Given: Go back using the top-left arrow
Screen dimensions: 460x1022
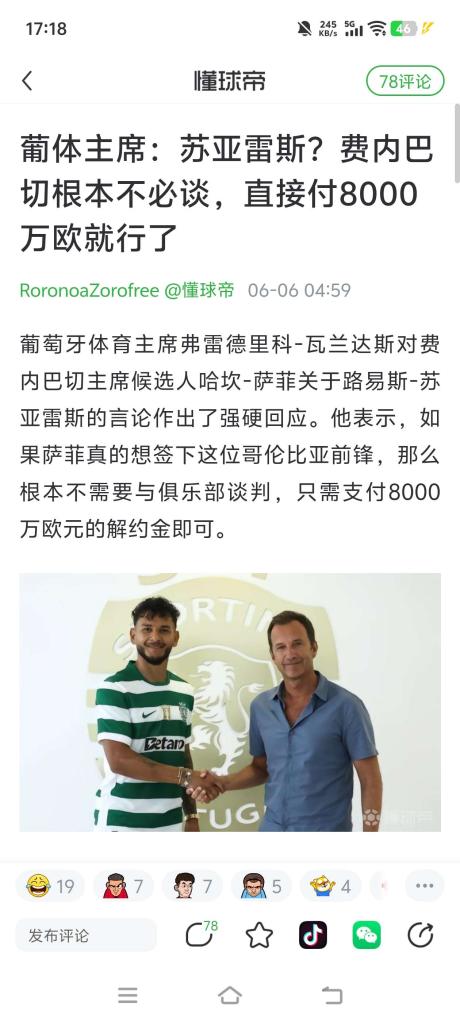Looking at the screenshot, I should (27, 81).
